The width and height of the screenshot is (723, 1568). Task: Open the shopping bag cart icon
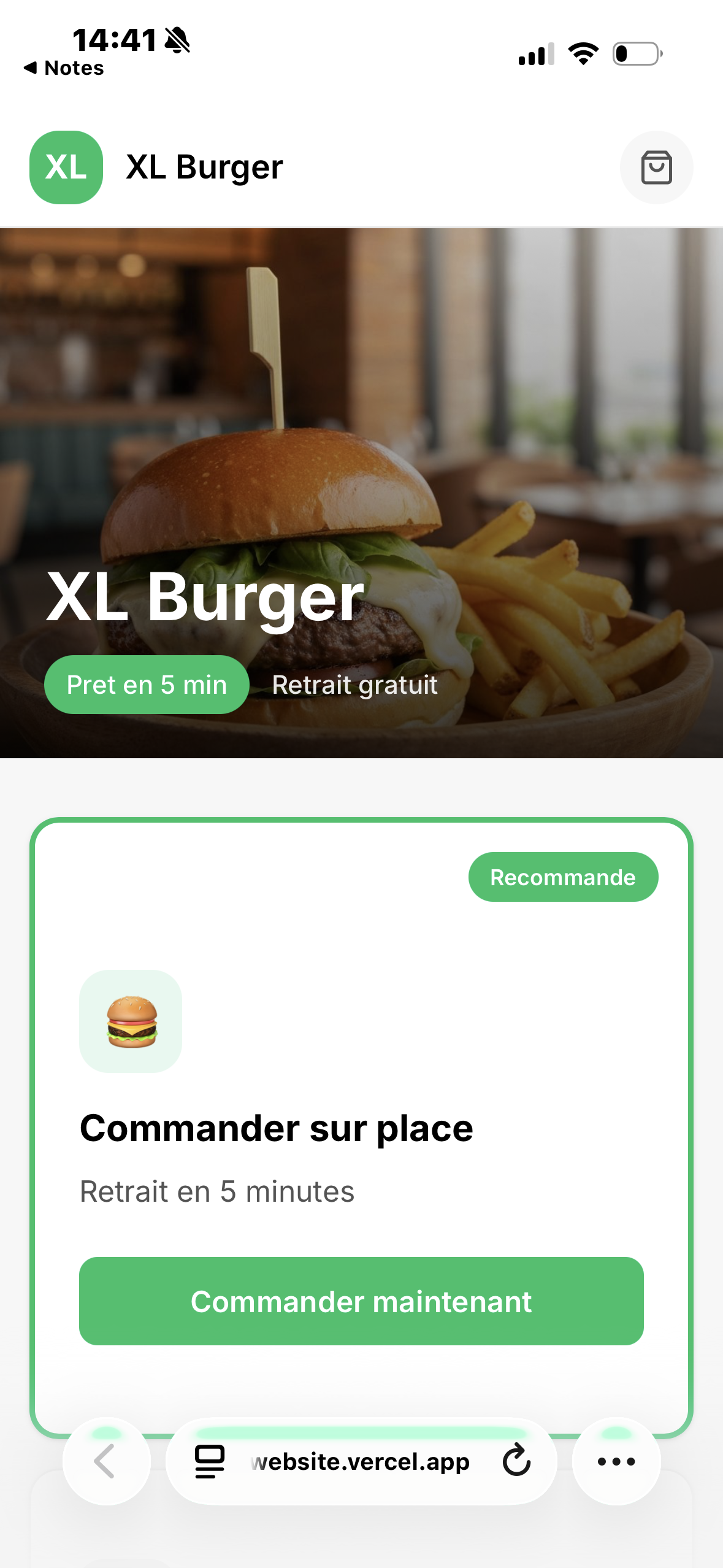click(656, 167)
